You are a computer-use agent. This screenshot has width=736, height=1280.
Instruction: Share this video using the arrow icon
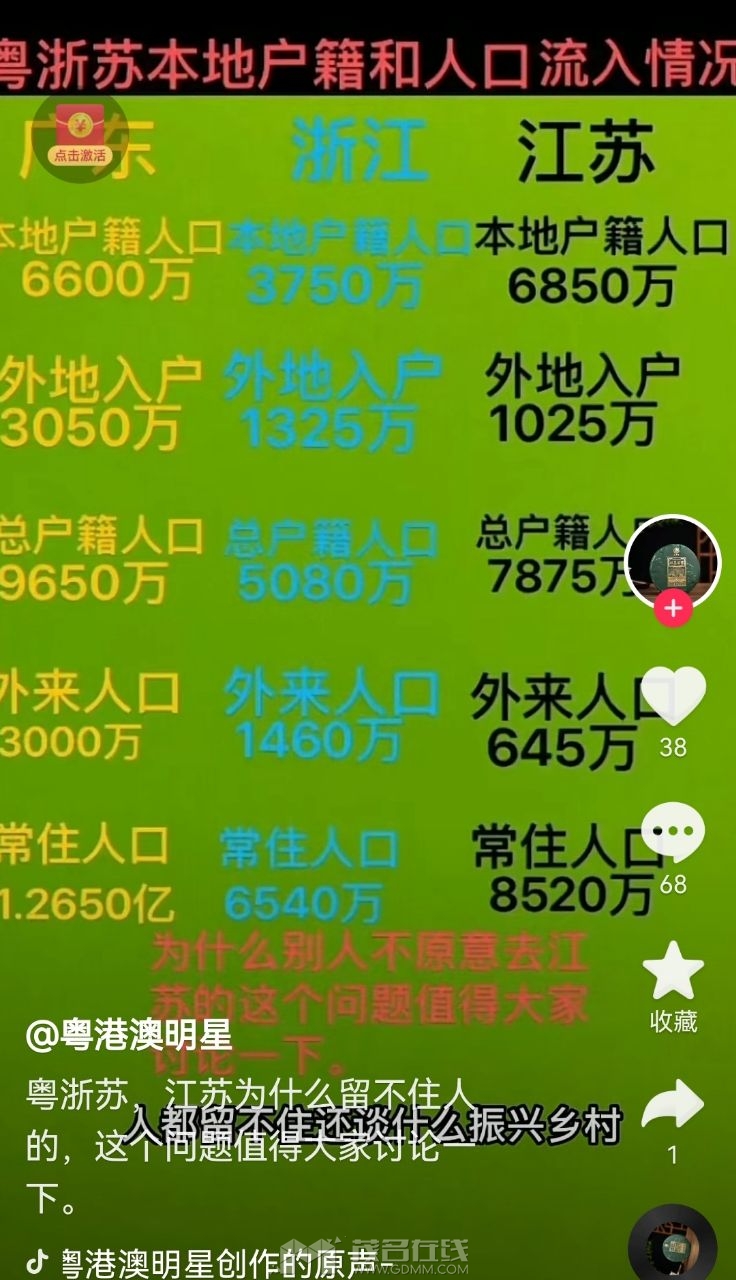673,1105
